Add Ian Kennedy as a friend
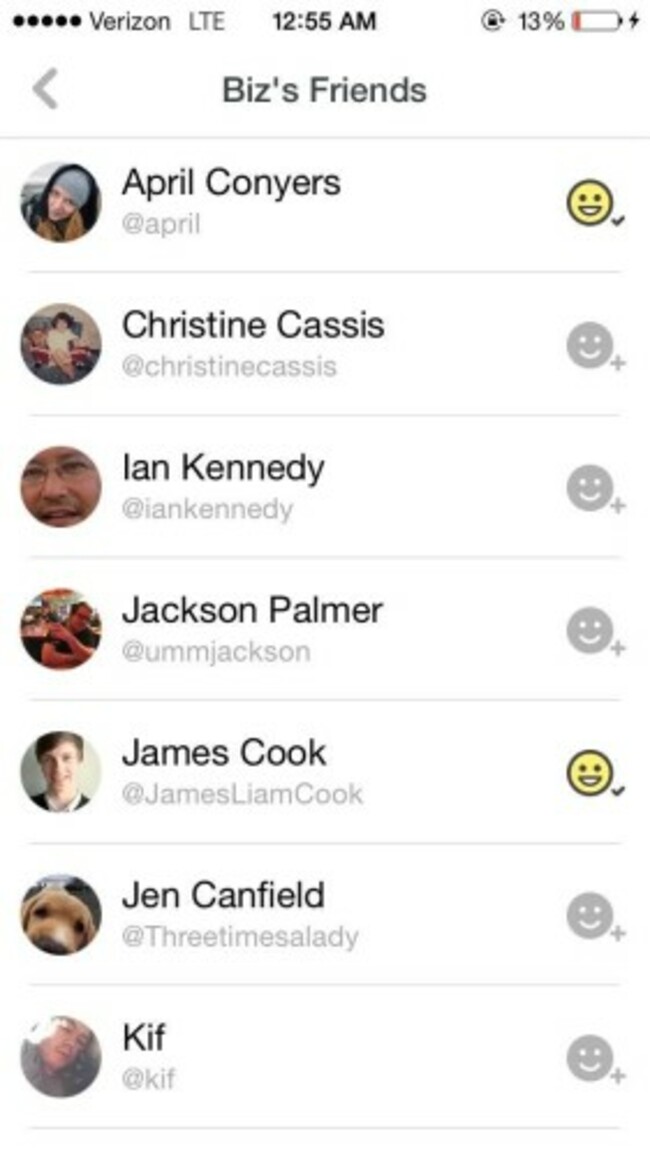Viewport: 650px width, 1157px height. pyautogui.click(x=591, y=489)
